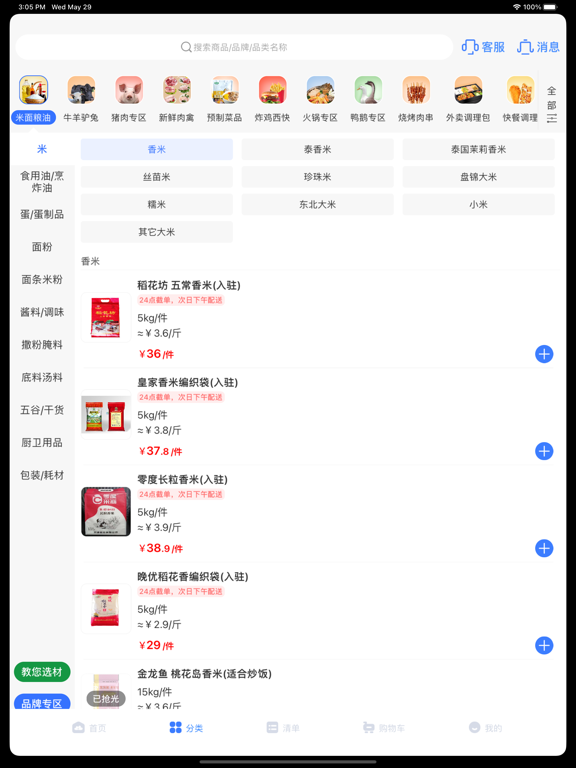Go to the 我的 tab
576x768 pixels.
pos(485,728)
